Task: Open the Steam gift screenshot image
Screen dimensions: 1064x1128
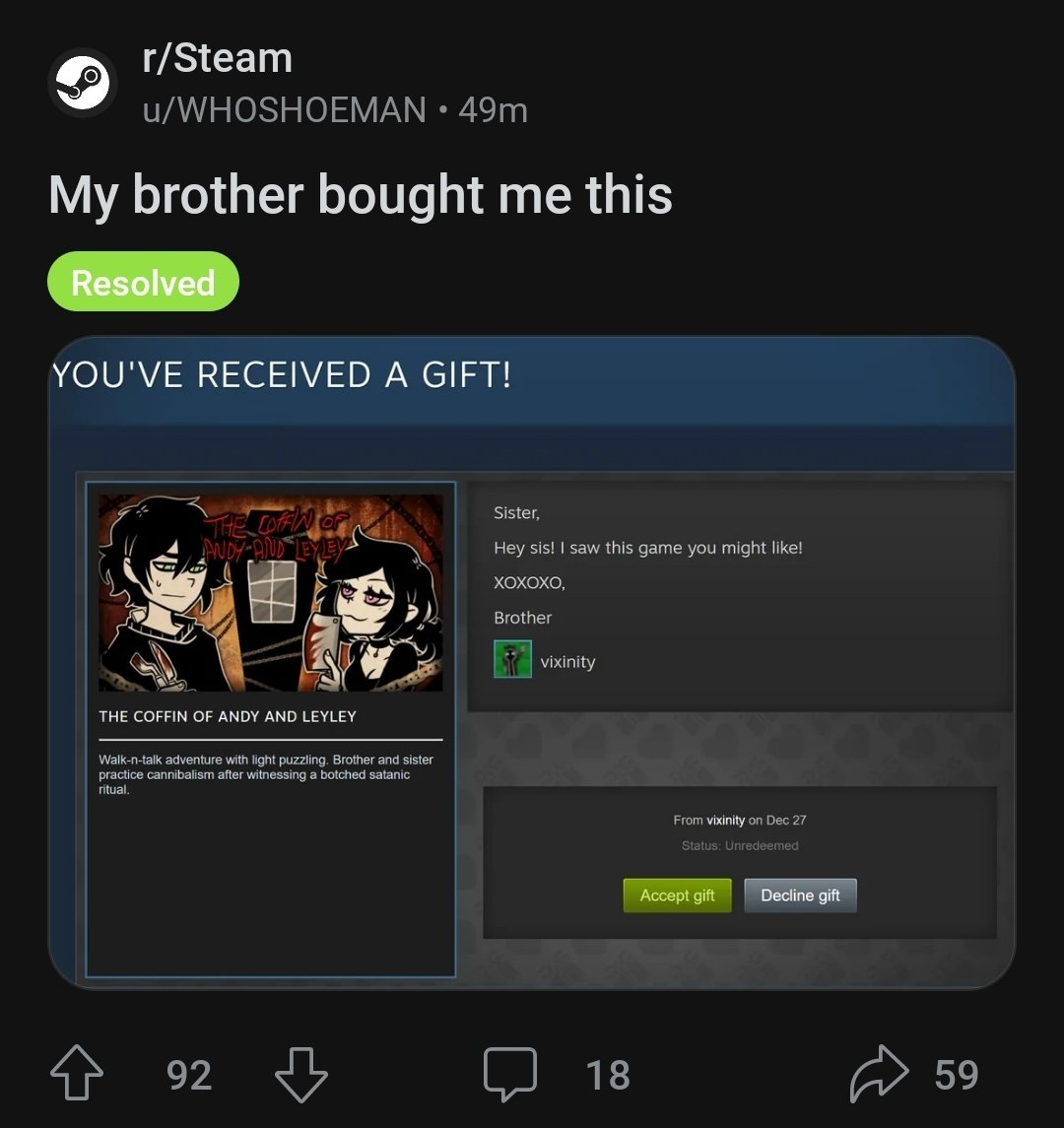Action: tap(532, 662)
